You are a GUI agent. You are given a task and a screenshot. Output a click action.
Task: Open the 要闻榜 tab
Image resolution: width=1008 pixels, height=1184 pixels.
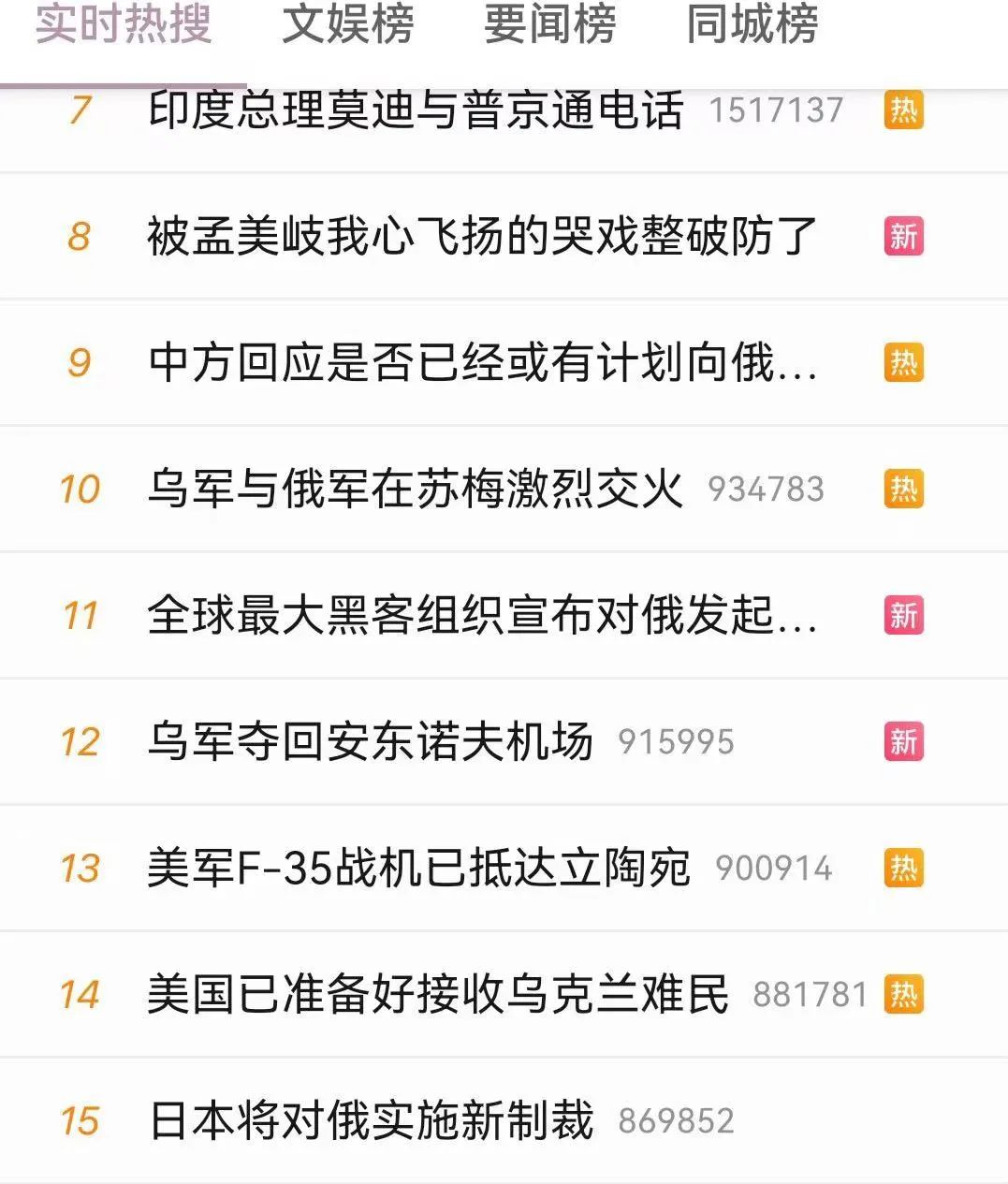[x=548, y=28]
